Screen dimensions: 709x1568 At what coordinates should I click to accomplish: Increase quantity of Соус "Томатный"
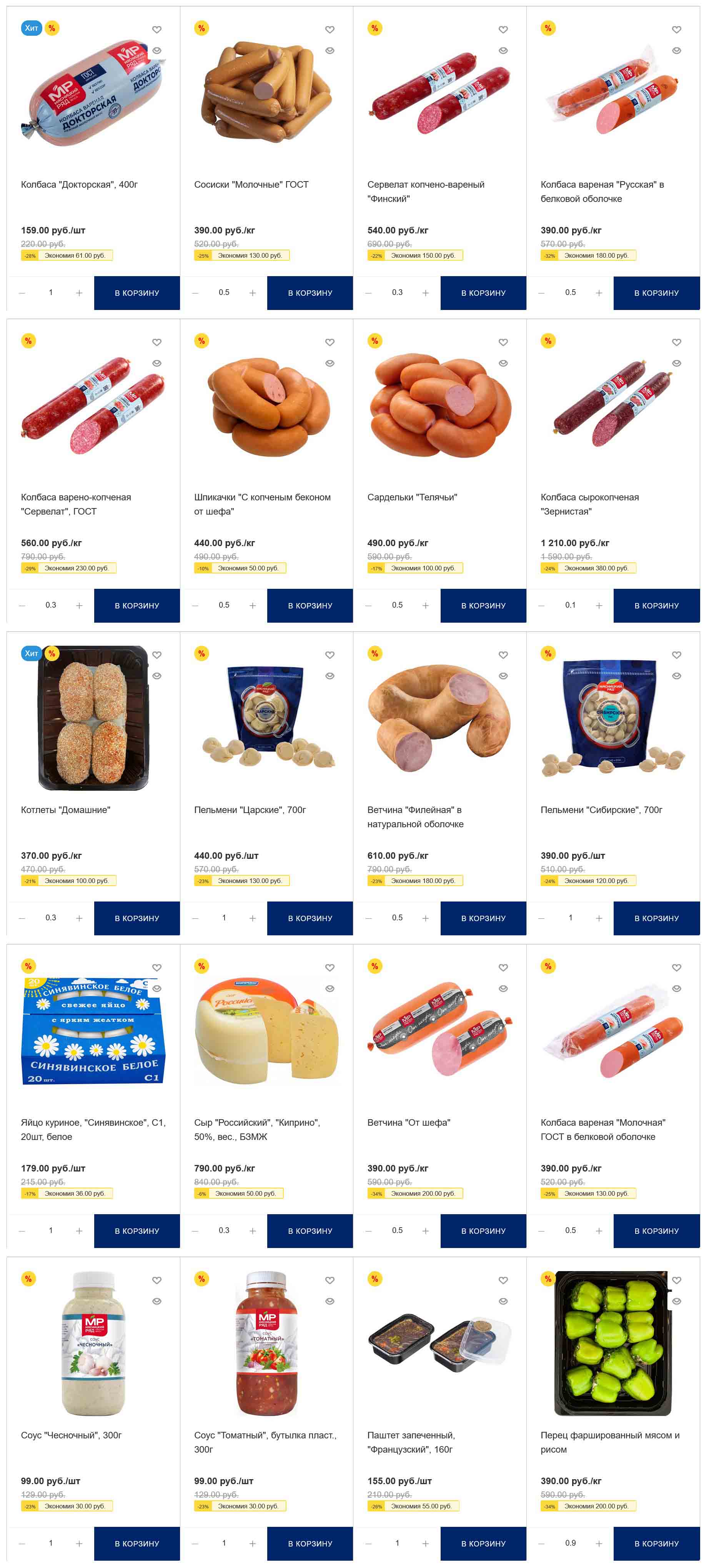pos(253,1543)
